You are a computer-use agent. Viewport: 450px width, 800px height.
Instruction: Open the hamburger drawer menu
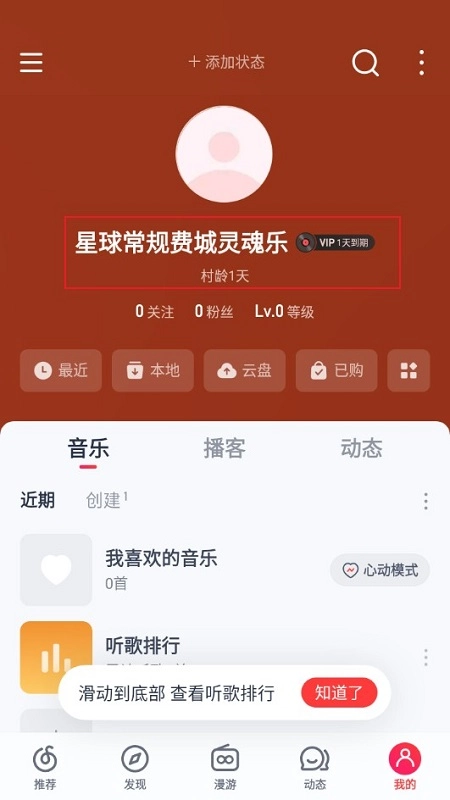pos(31,62)
